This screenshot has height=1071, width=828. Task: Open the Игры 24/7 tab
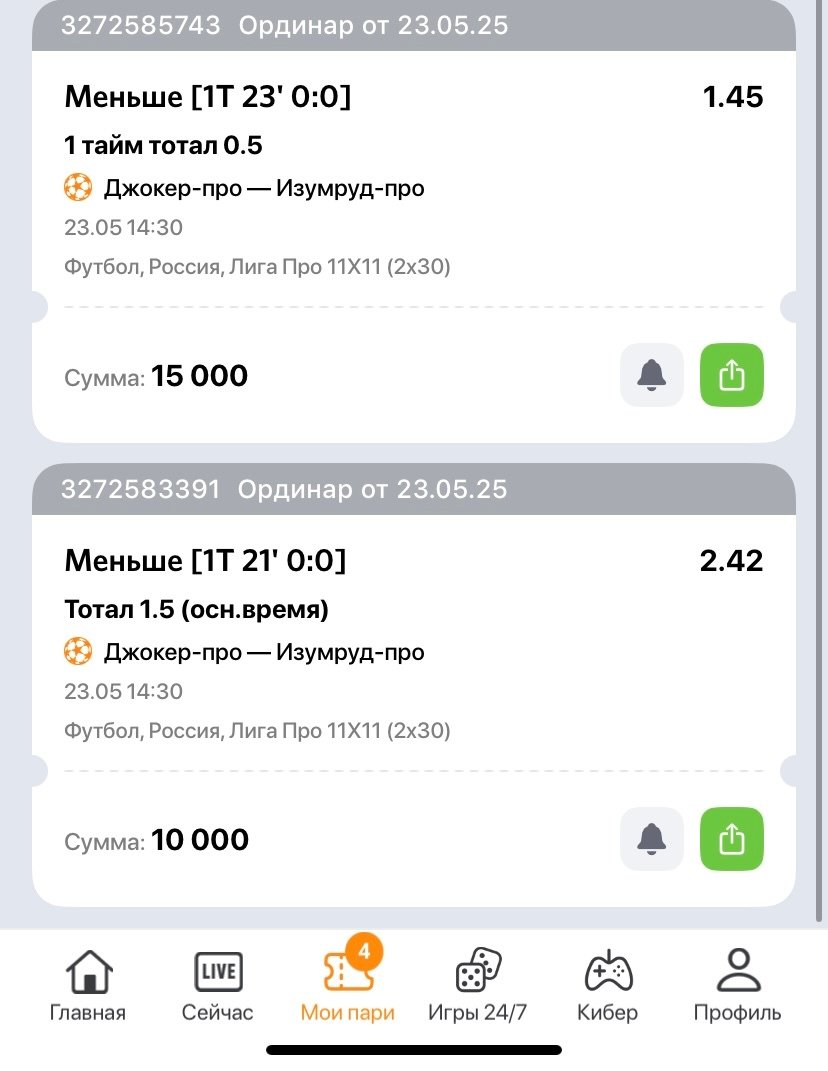[477, 985]
